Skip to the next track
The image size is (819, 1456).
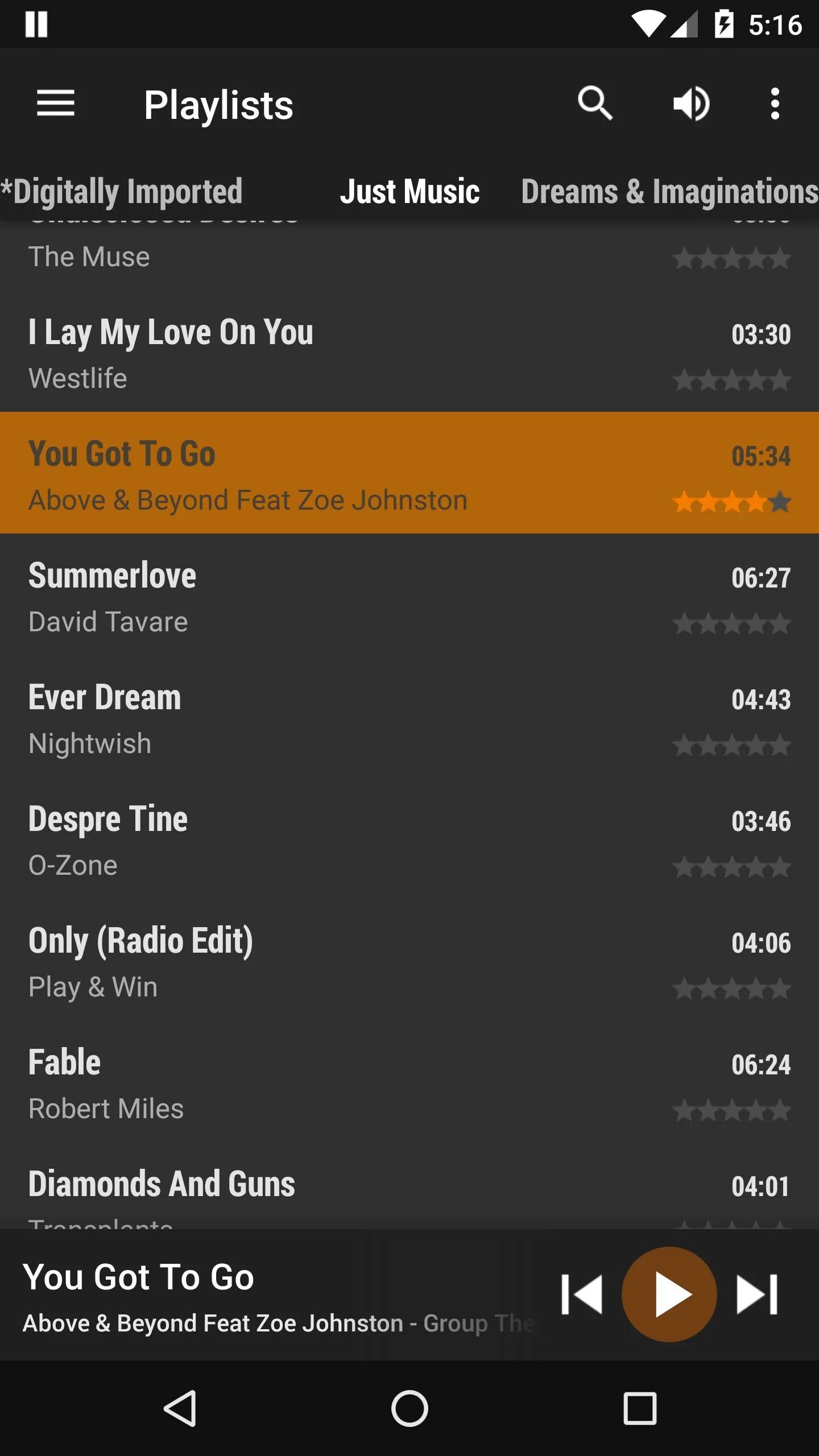pyautogui.click(x=757, y=1294)
